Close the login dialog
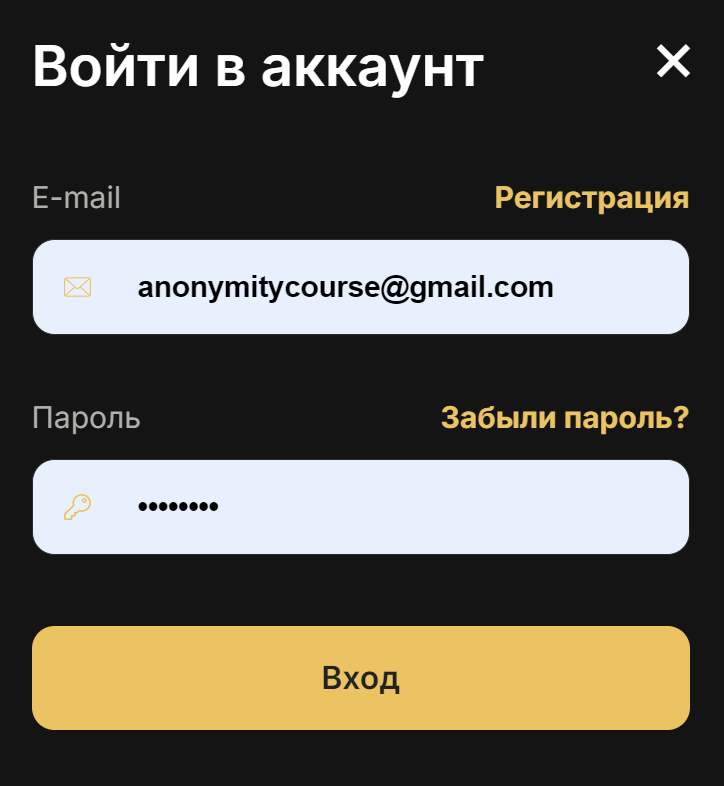 click(x=673, y=61)
